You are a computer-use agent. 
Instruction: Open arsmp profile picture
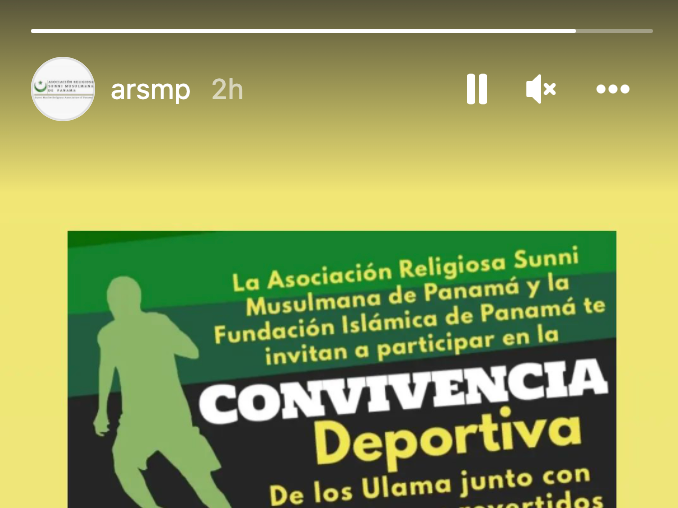(x=63, y=89)
